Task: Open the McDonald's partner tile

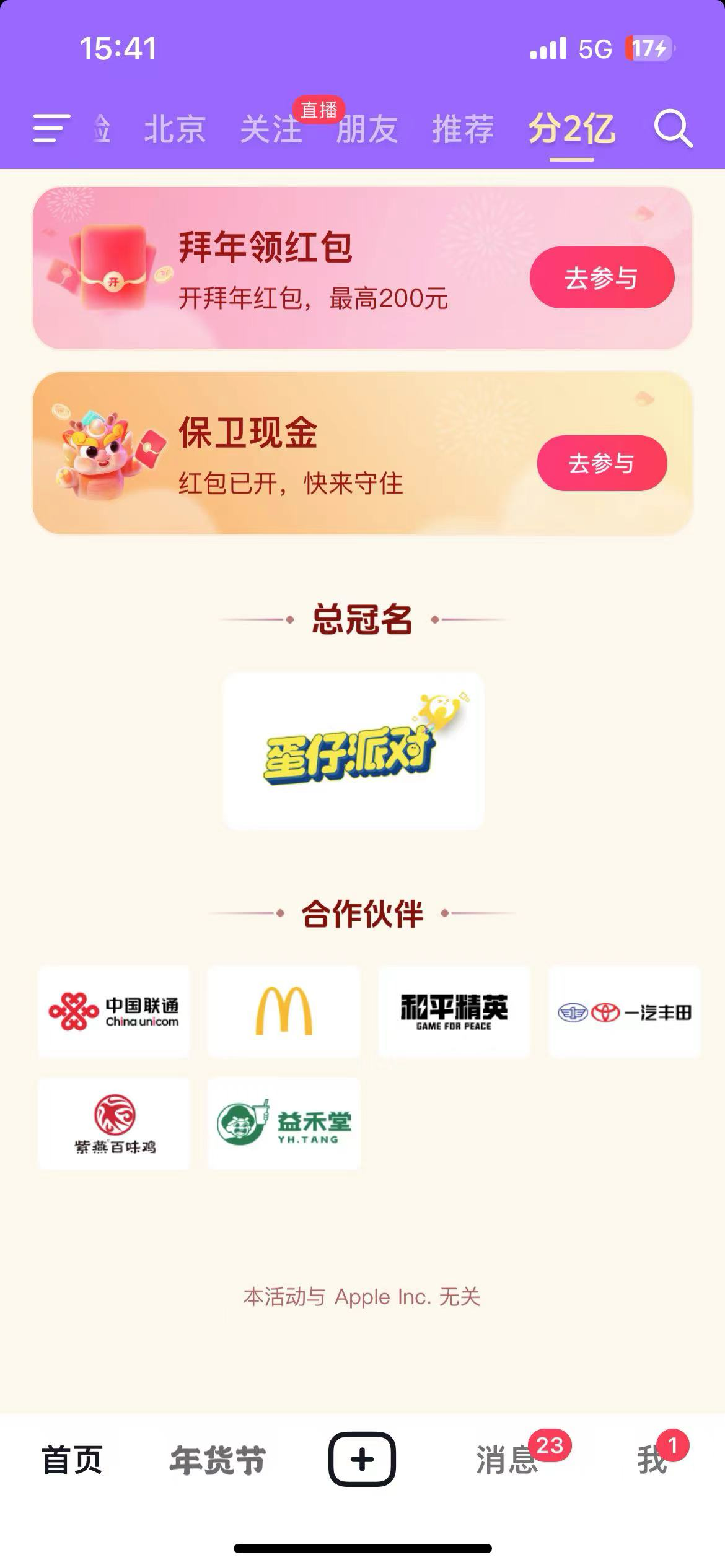Action: click(x=284, y=1011)
